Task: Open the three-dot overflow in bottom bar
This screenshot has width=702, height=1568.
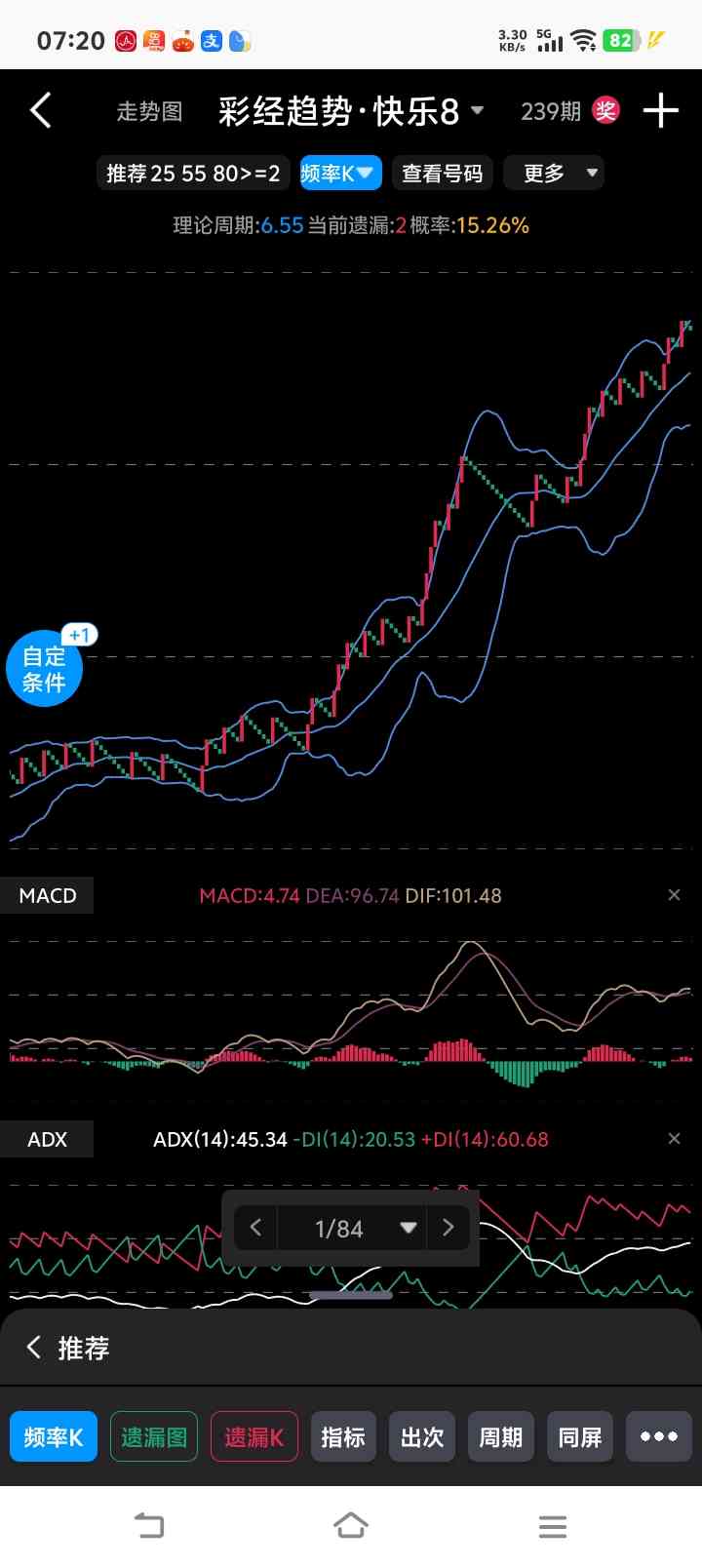Action: 659,1436
